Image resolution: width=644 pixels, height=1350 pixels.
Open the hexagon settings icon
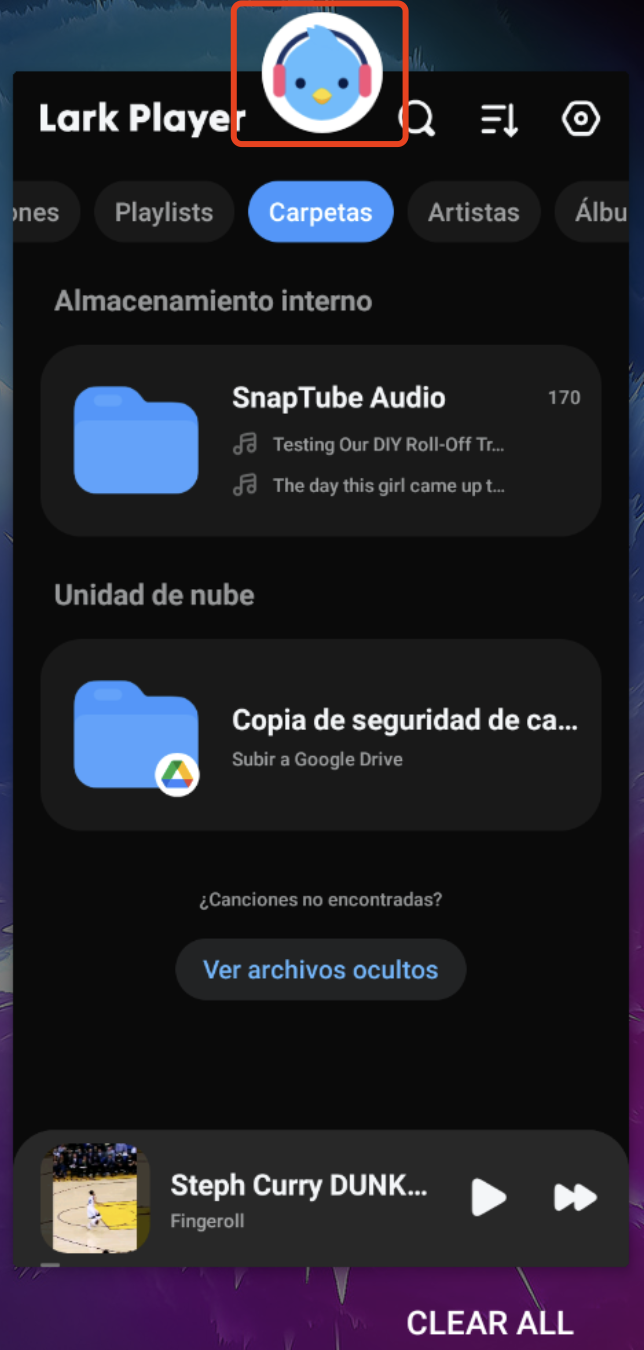coord(580,120)
